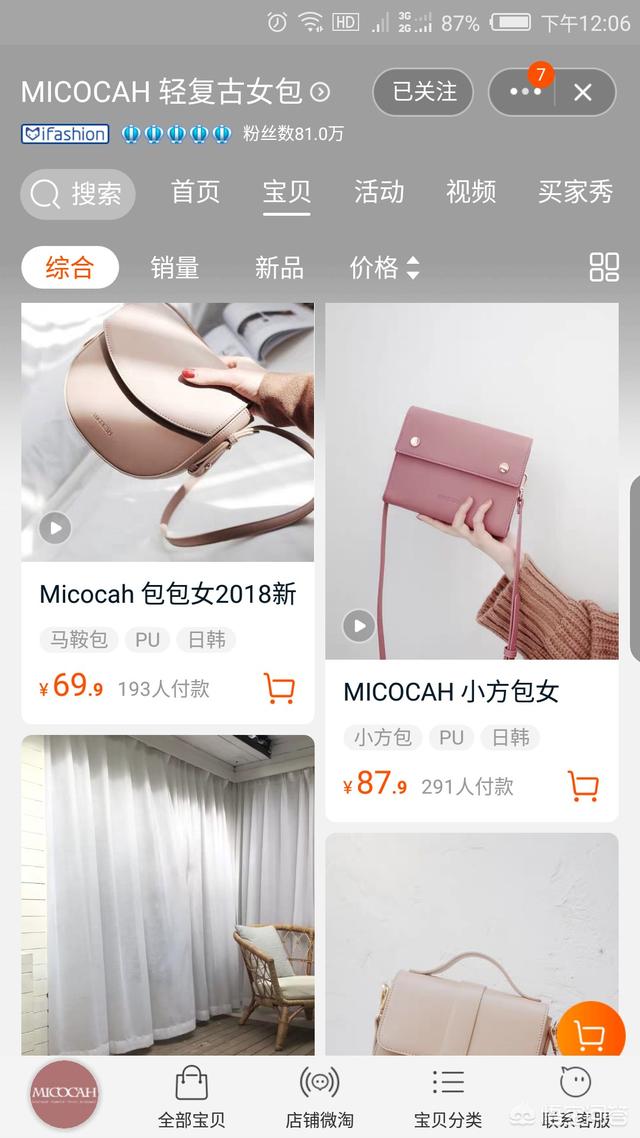This screenshot has width=640, height=1138.
Task: Open 店铺微淘 in the bottom bar
Action: (x=320, y=1096)
